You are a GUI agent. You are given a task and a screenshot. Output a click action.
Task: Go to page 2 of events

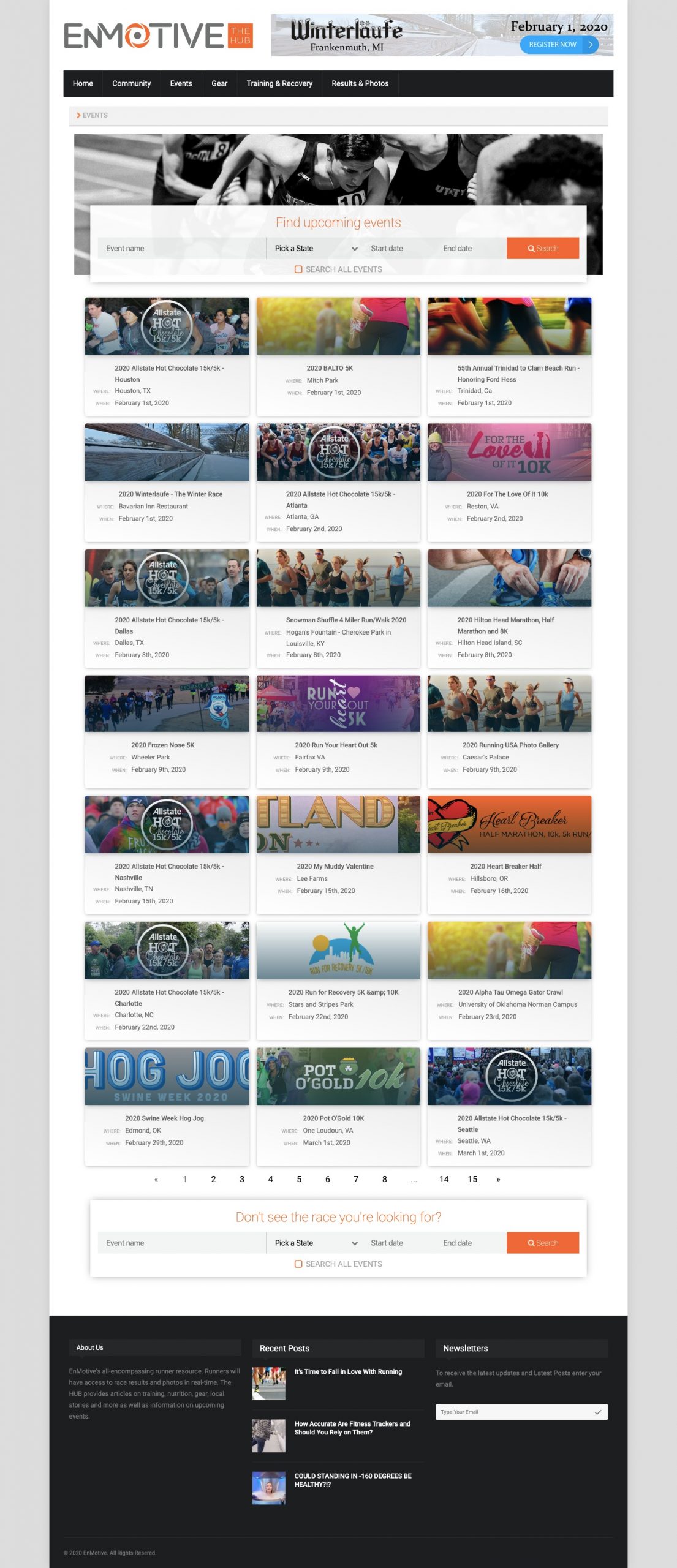click(x=213, y=1179)
